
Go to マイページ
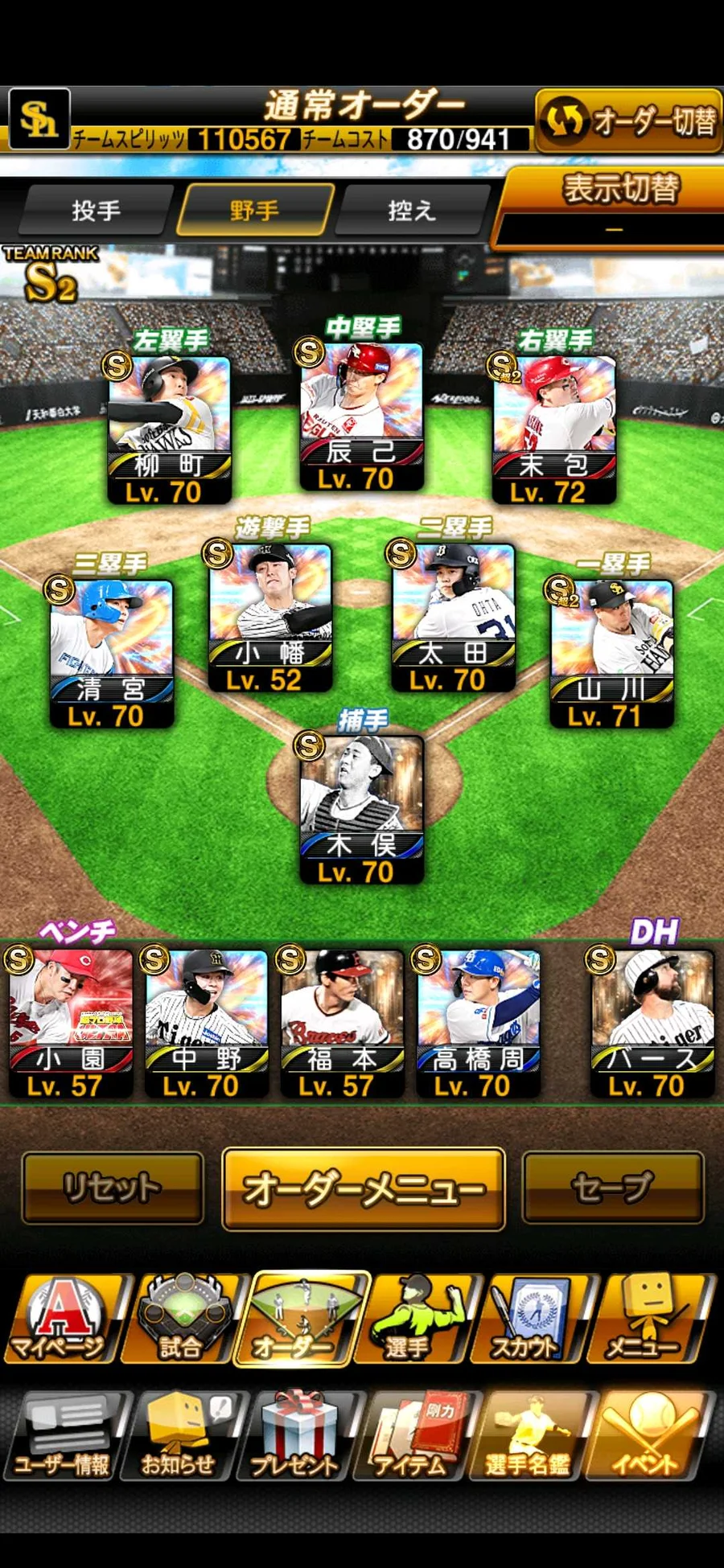pyautogui.click(x=63, y=1320)
